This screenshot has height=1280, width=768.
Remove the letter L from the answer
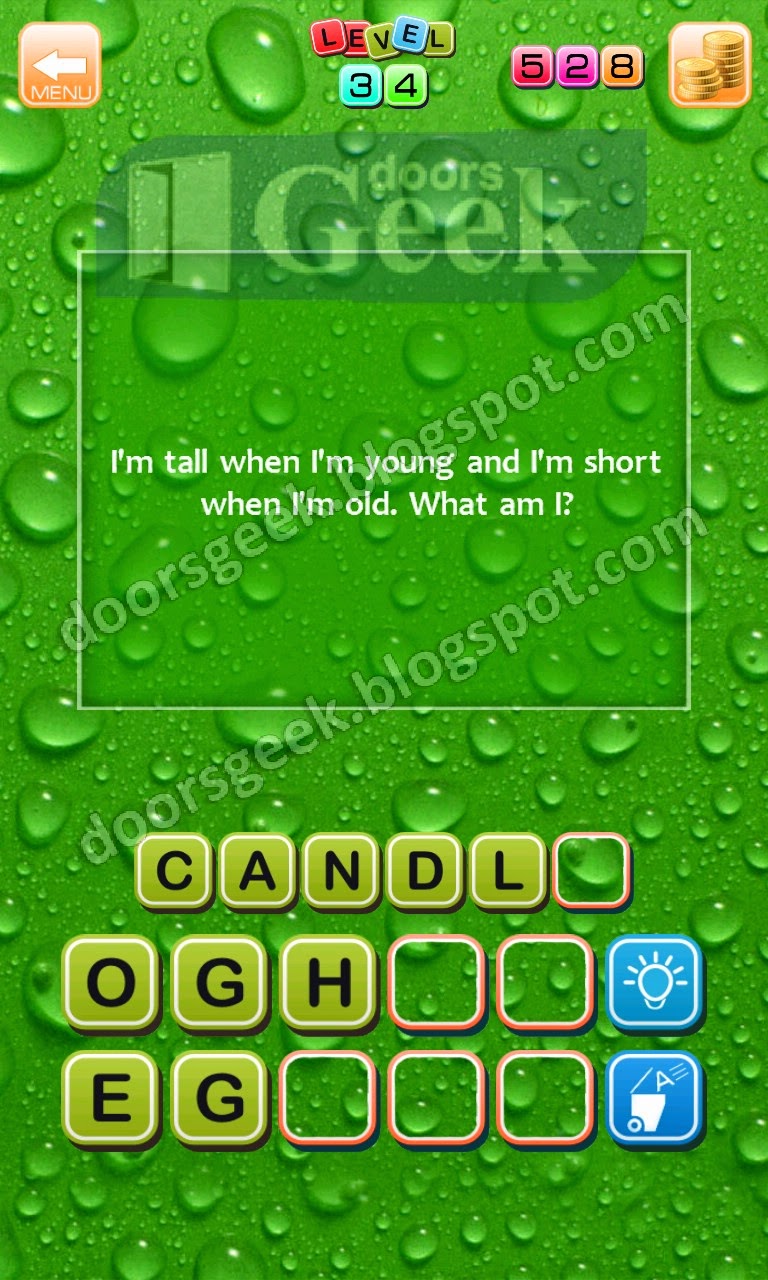[x=508, y=871]
